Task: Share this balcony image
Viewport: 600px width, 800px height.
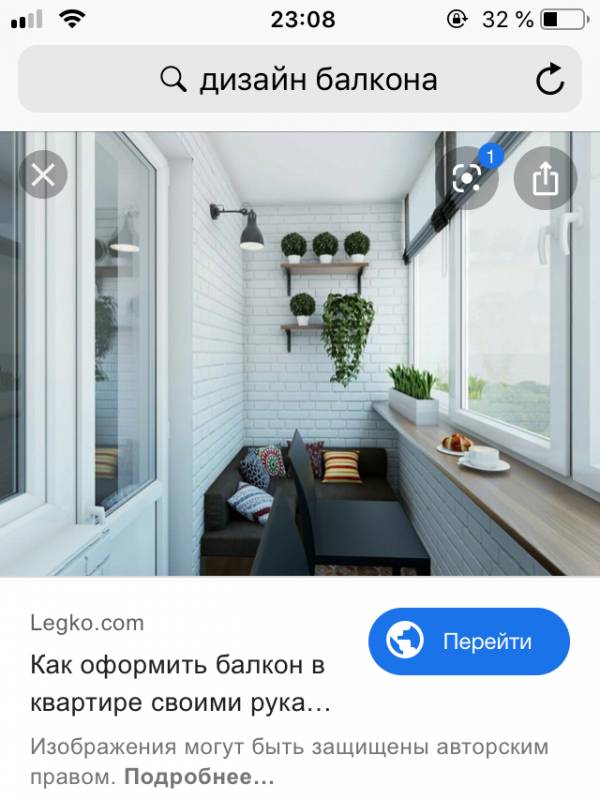Action: click(x=544, y=179)
